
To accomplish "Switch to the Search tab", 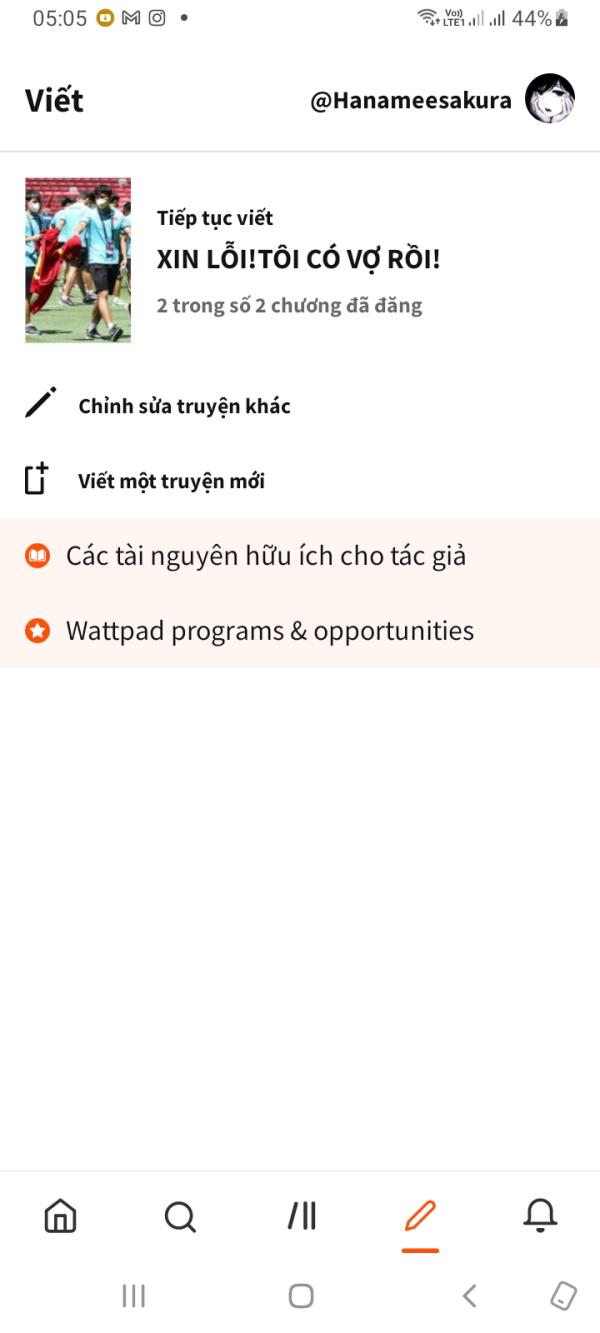I will coord(180,1216).
